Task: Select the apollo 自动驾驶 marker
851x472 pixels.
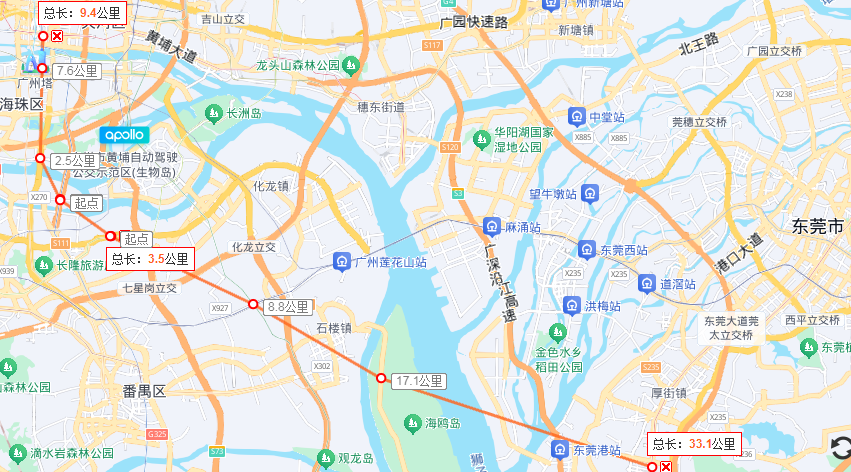Action: point(124,135)
